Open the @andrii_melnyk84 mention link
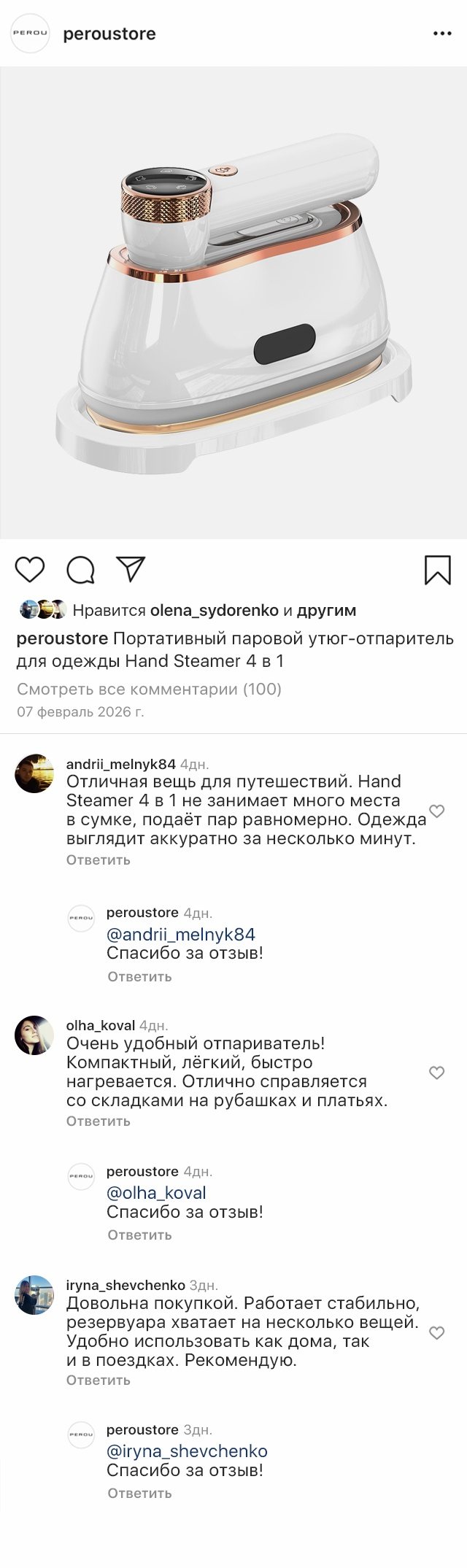This screenshot has width=467, height=1568. click(x=181, y=934)
